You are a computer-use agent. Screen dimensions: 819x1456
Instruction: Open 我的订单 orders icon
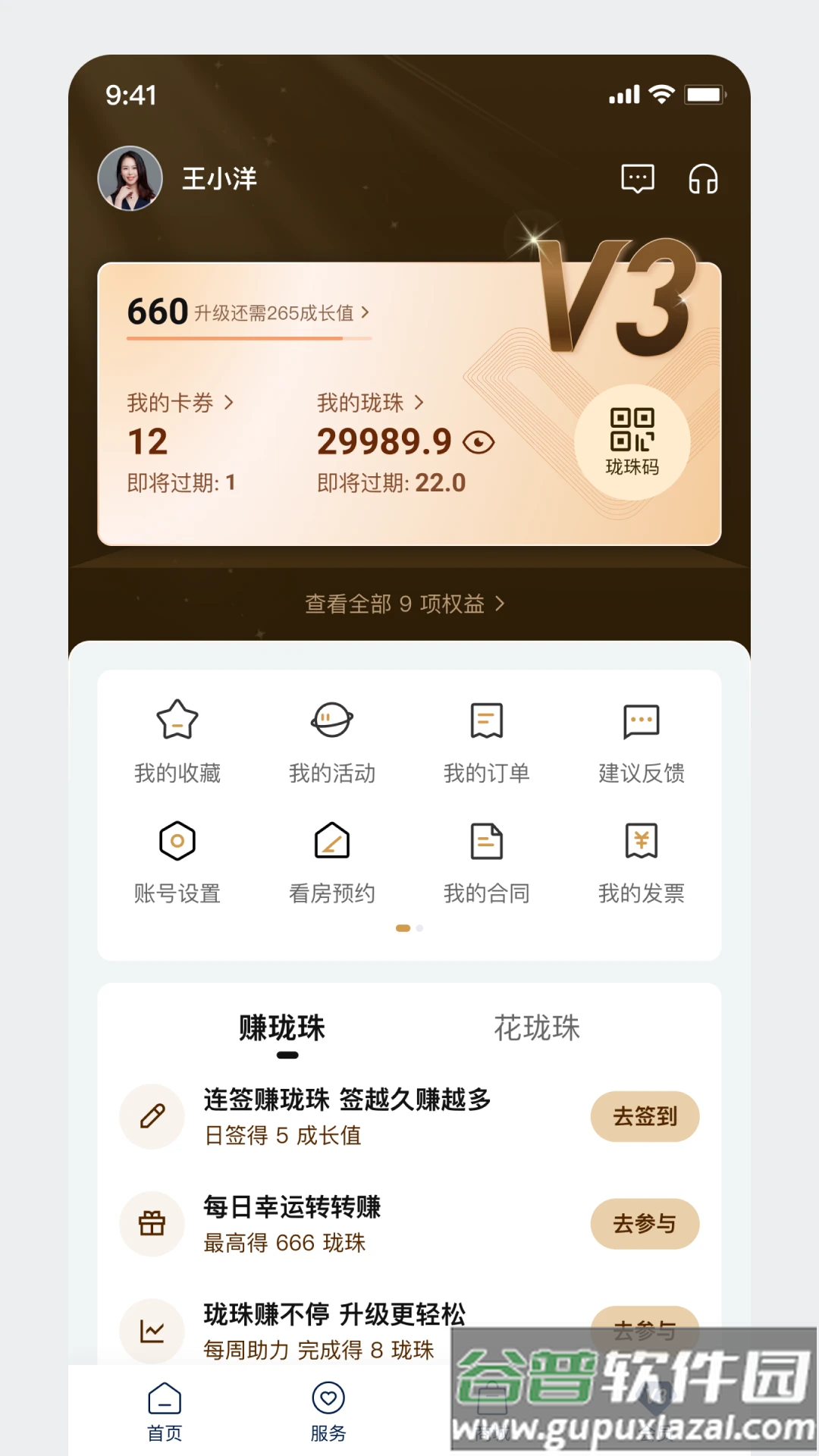(x=487, y=721)
